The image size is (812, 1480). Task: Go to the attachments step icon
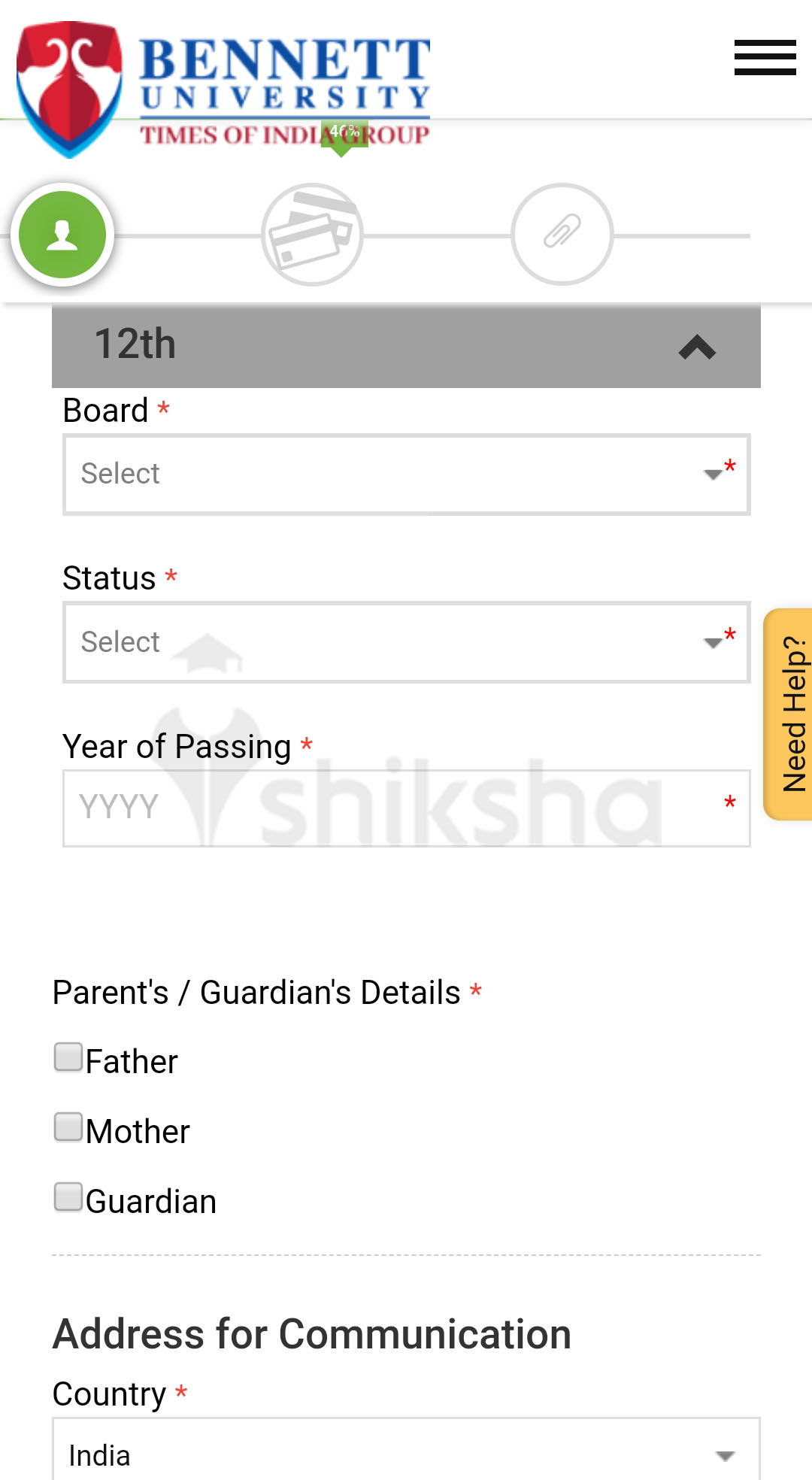click(x=562, y=235)
